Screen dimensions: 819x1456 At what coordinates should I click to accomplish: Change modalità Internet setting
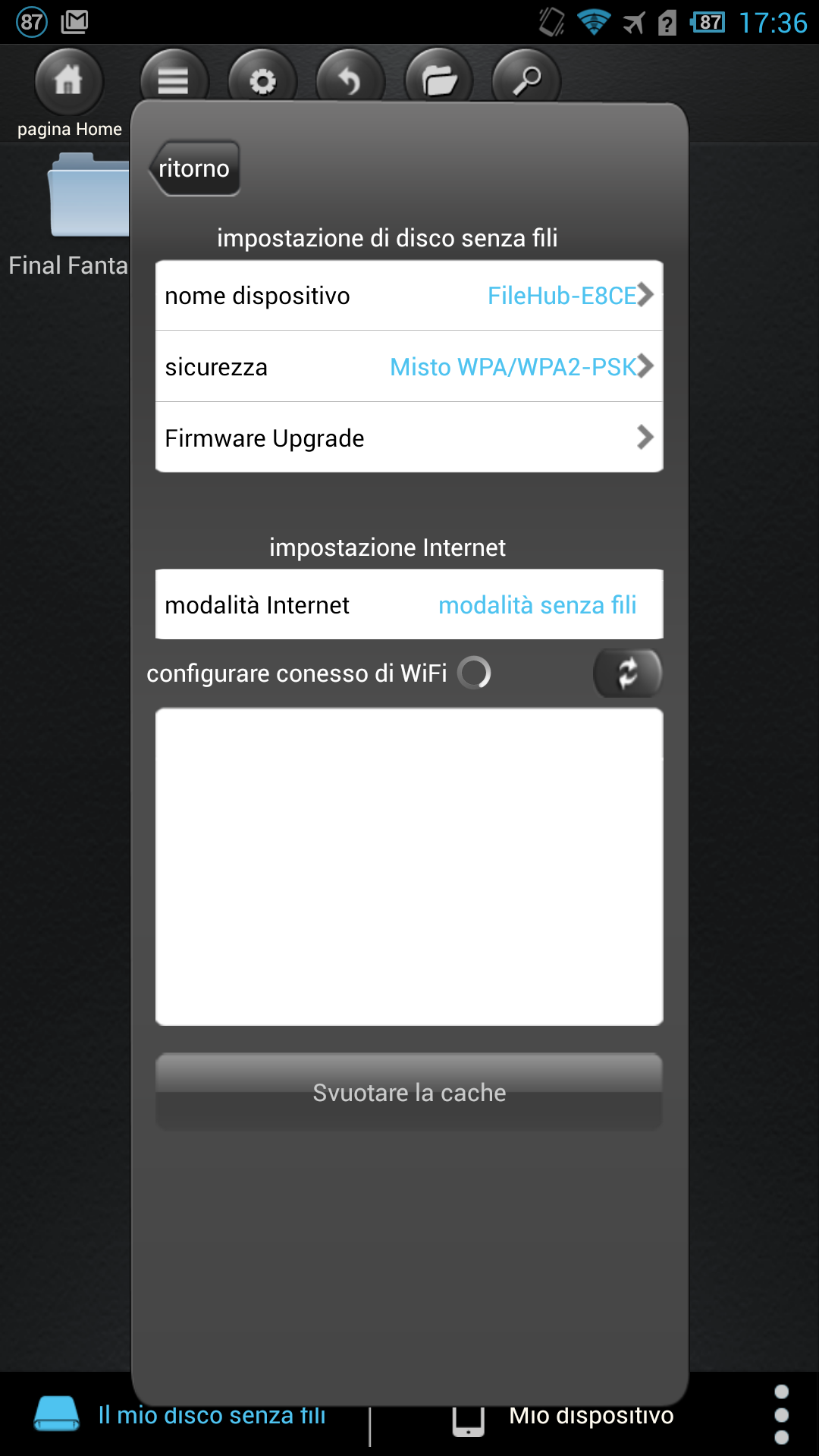coord(409,604)
